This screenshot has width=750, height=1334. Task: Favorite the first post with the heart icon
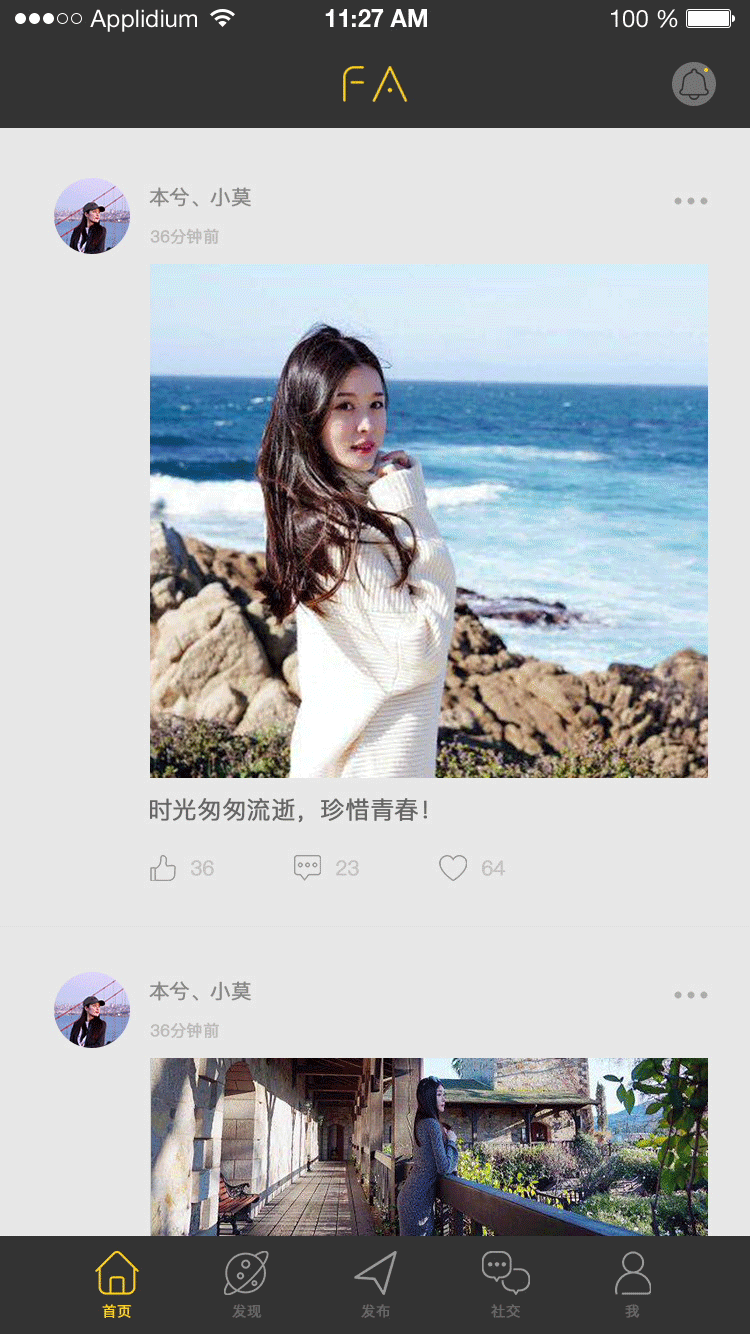(x=453, y=868)
